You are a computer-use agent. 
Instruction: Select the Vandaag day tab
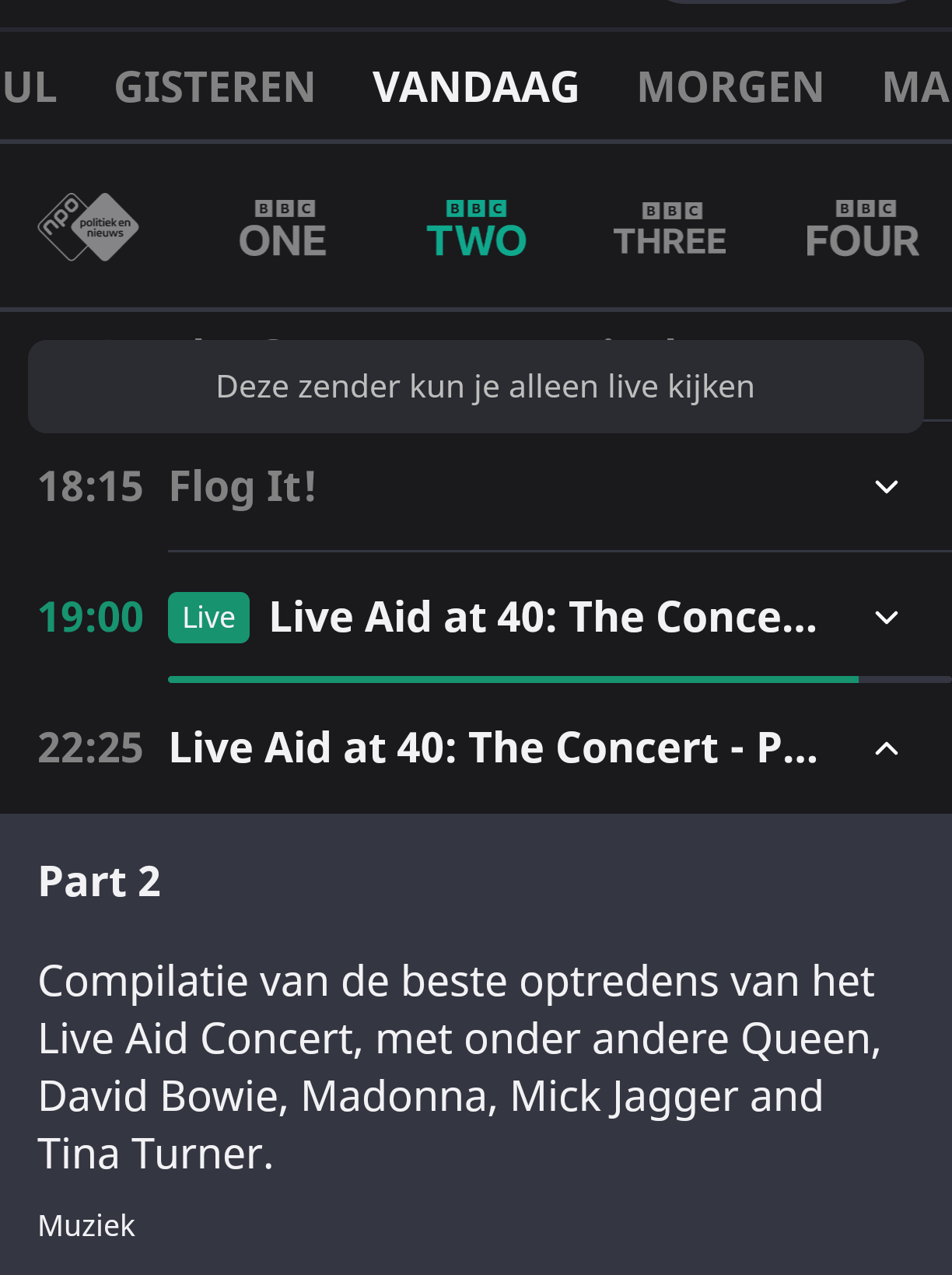click(x=475, y=87)
